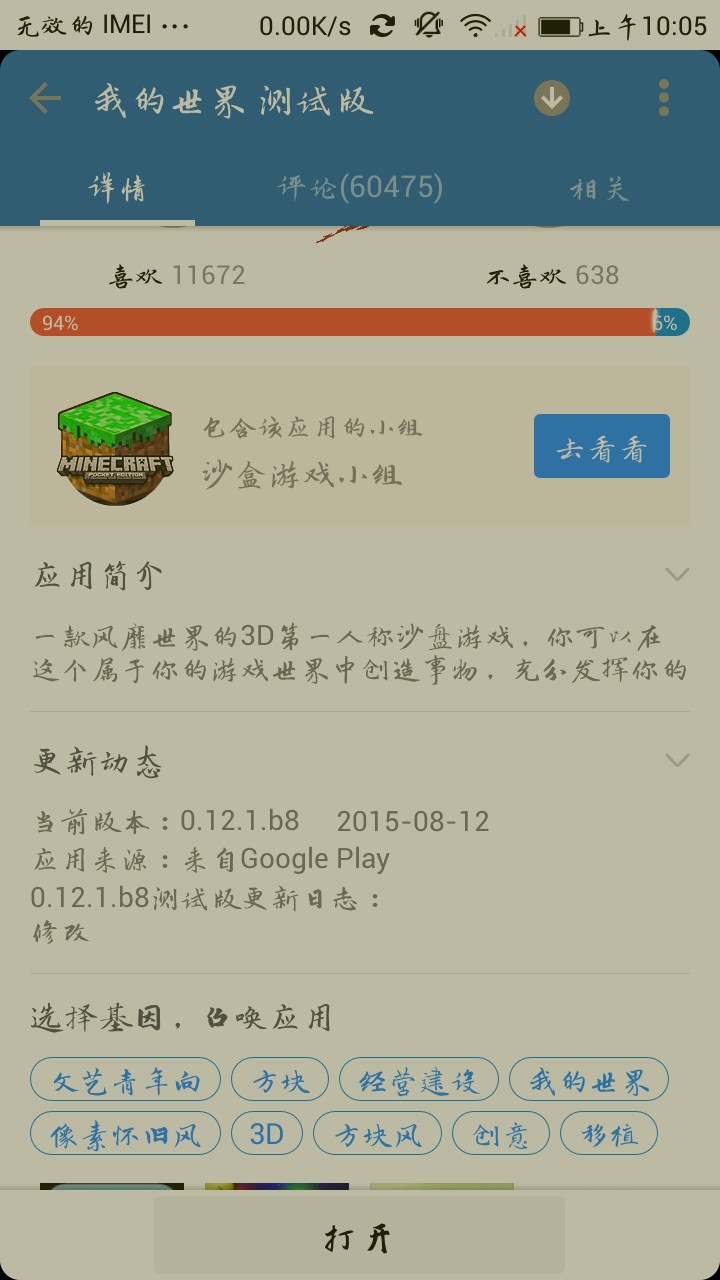Open the three-dot overflow menu

(664, 99)
